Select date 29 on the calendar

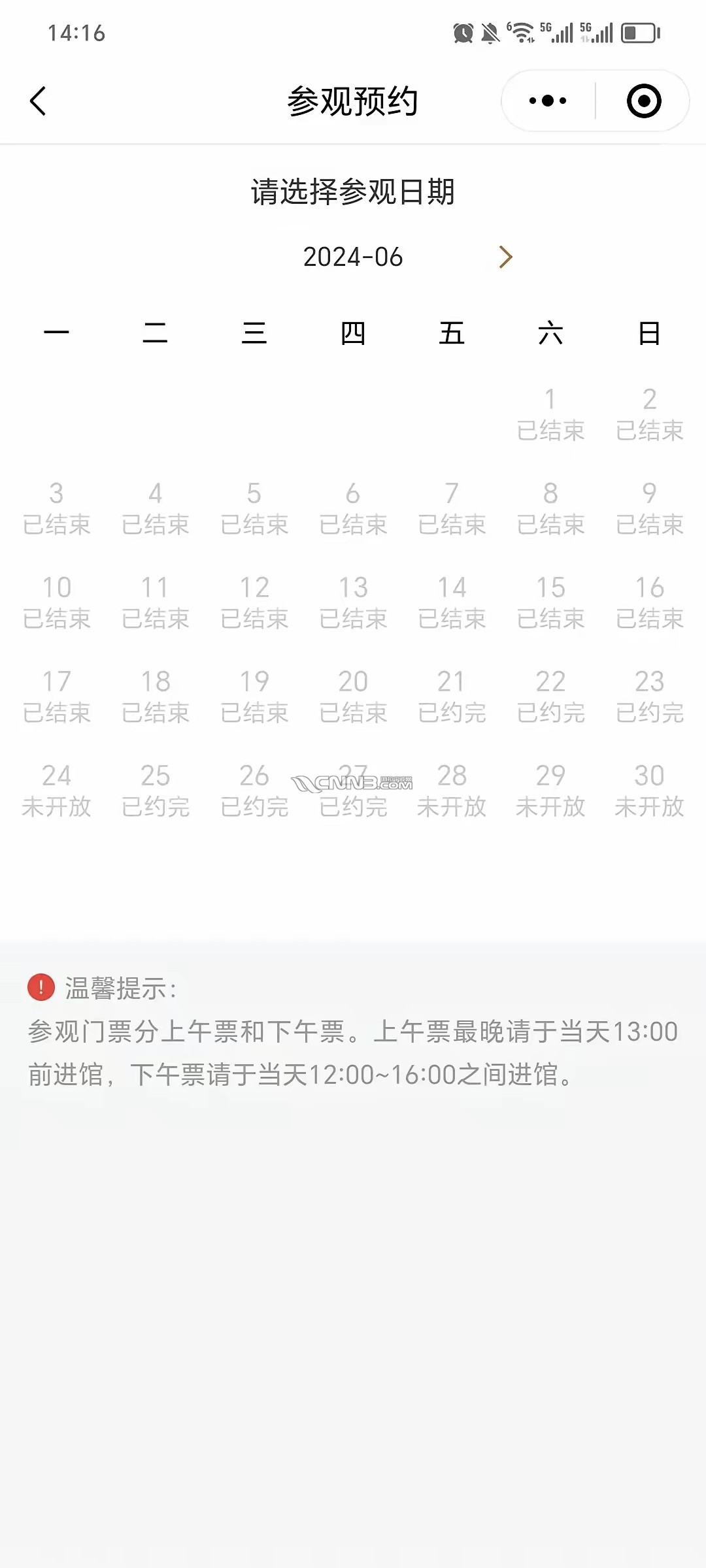(x=550, y=791)
